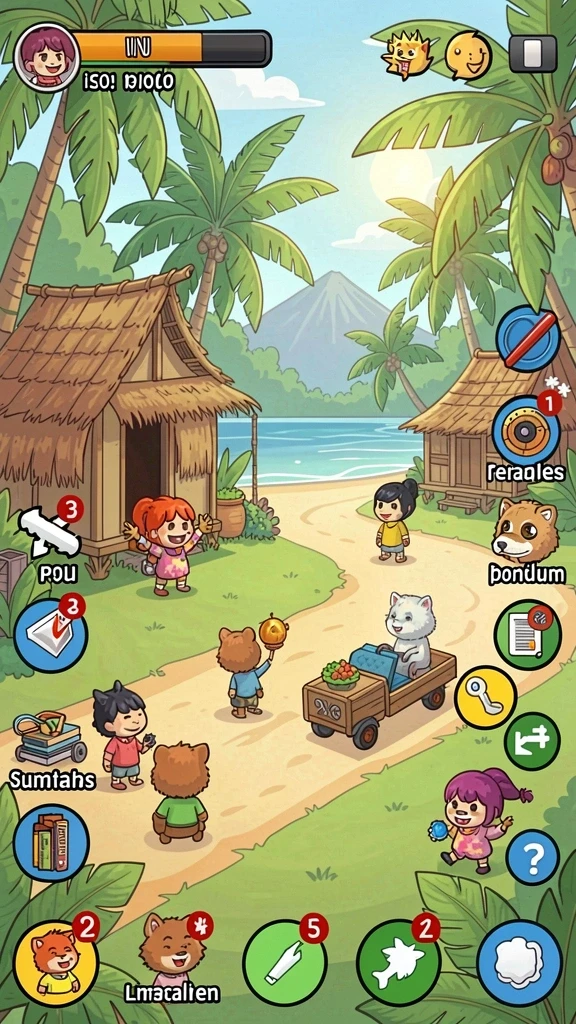Tap the blue circle with red slash
Screen dimensions: 576x1024
pos(528,339)
